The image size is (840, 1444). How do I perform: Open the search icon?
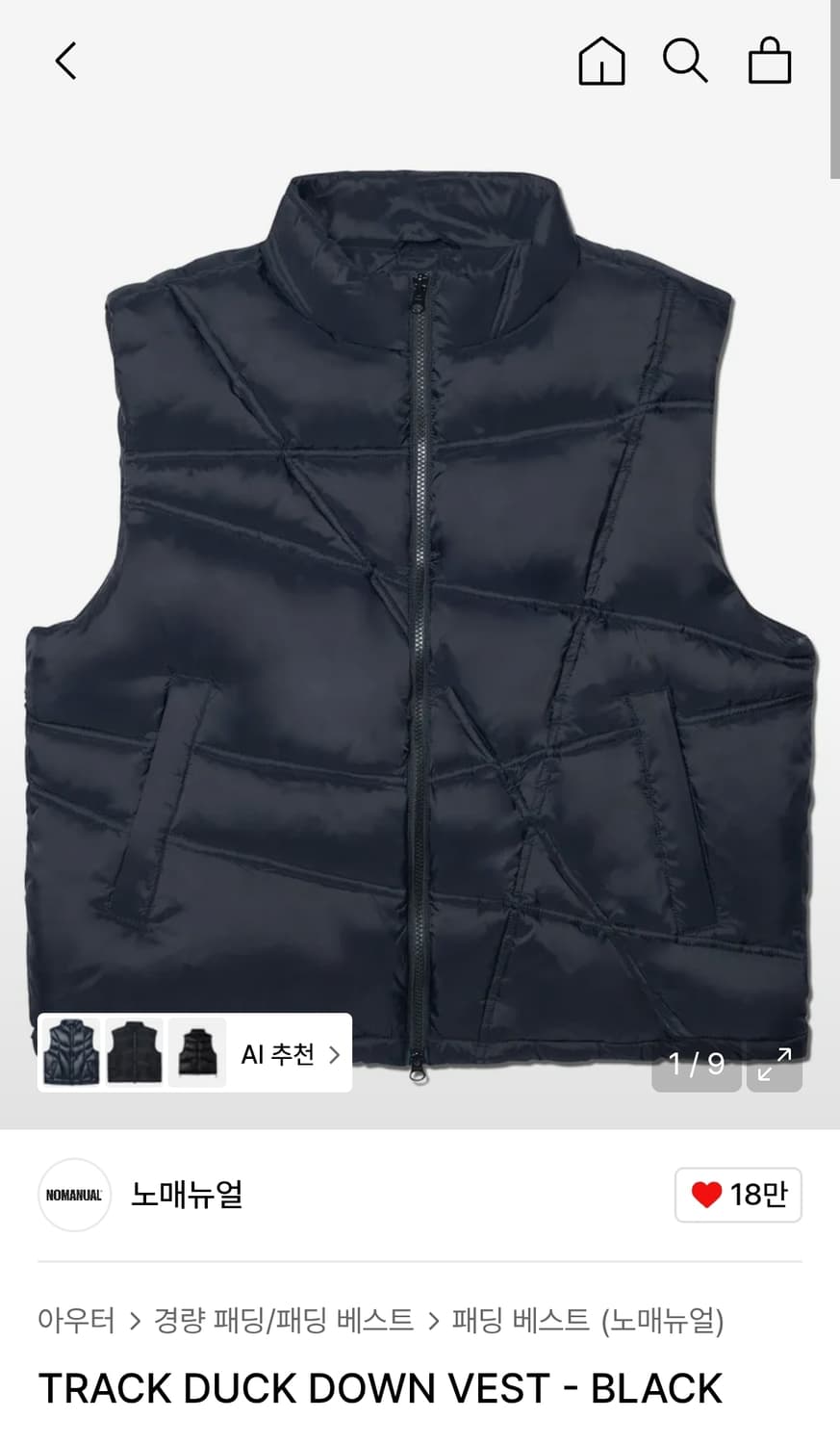(685, 61)
